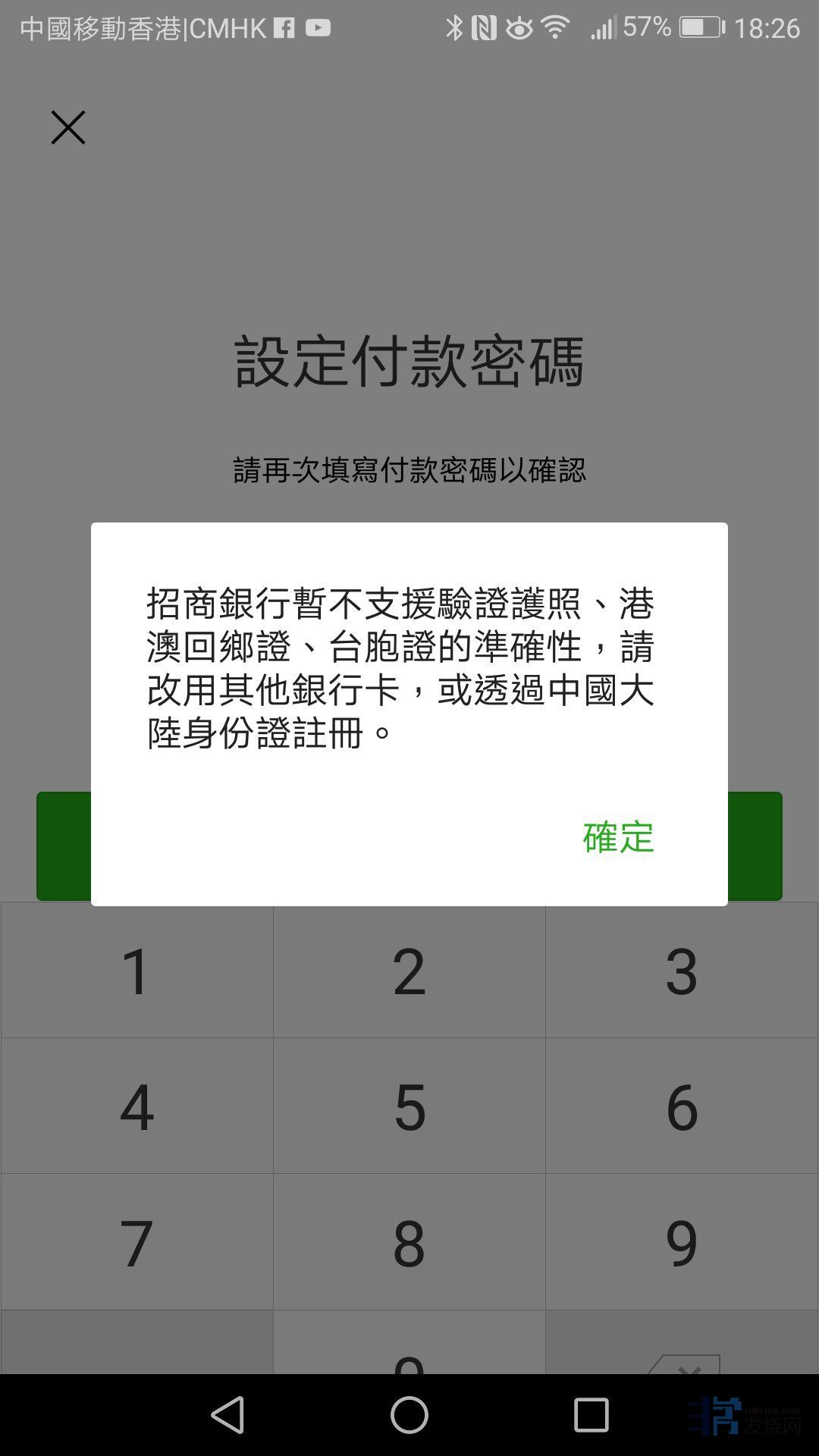Go back using the system back button
Screen dimensions: 819x1456
click(227, 1415)
